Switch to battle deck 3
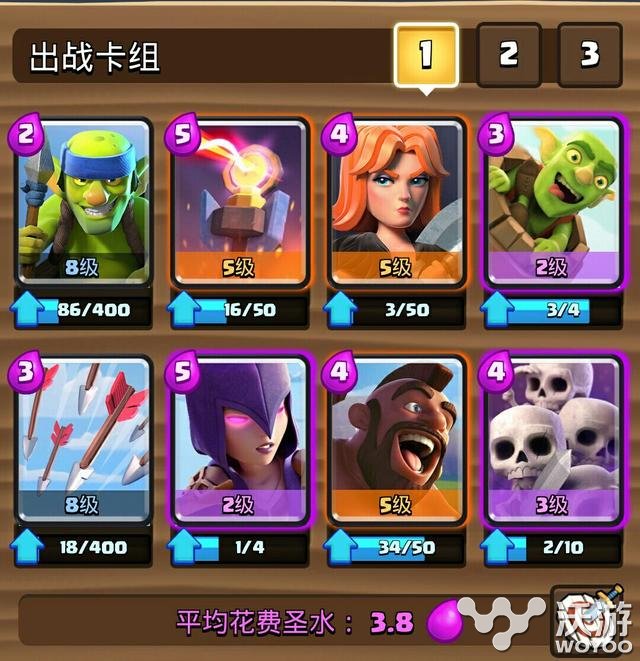Image resolution: width=640 pixels, height=661 pixels. [x=589, y=55]
